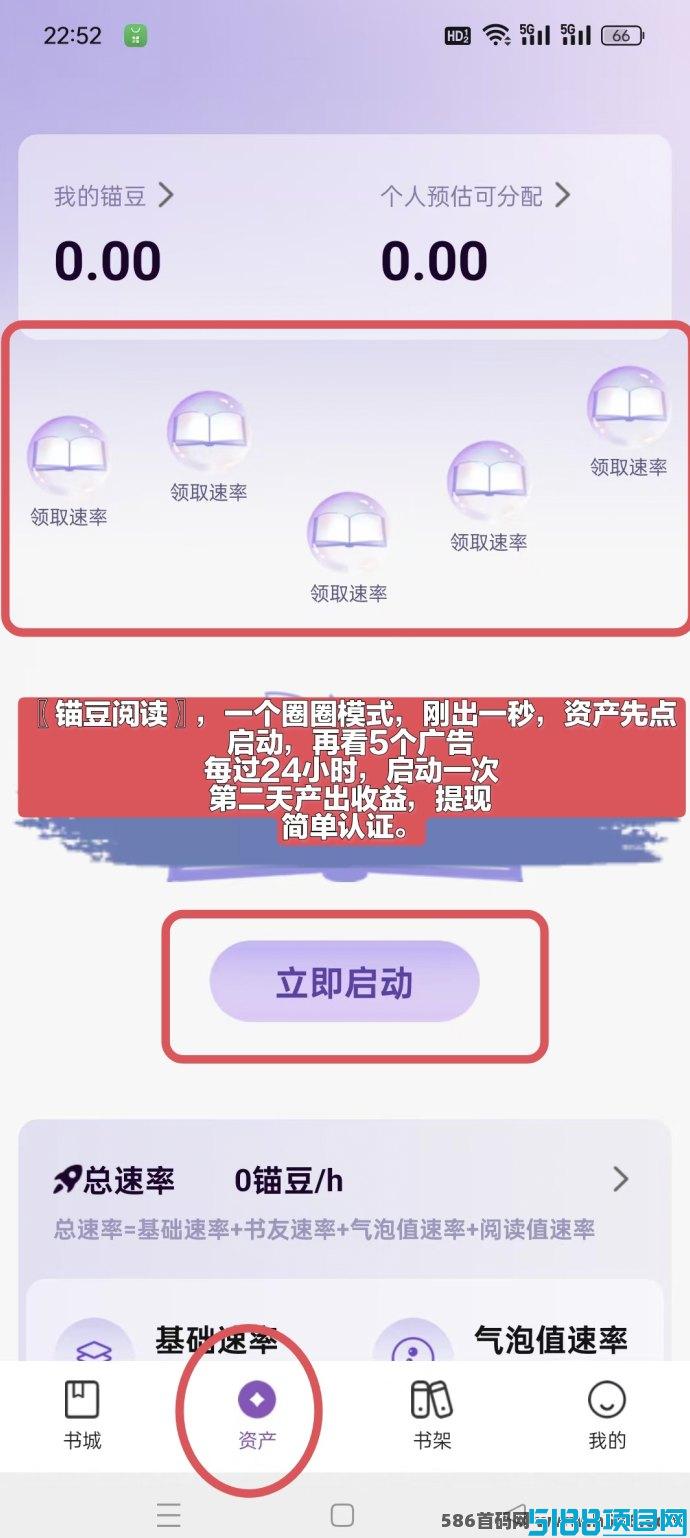Tap the 立即启动 button
The image size is (690, 1538).
[344, 982]
